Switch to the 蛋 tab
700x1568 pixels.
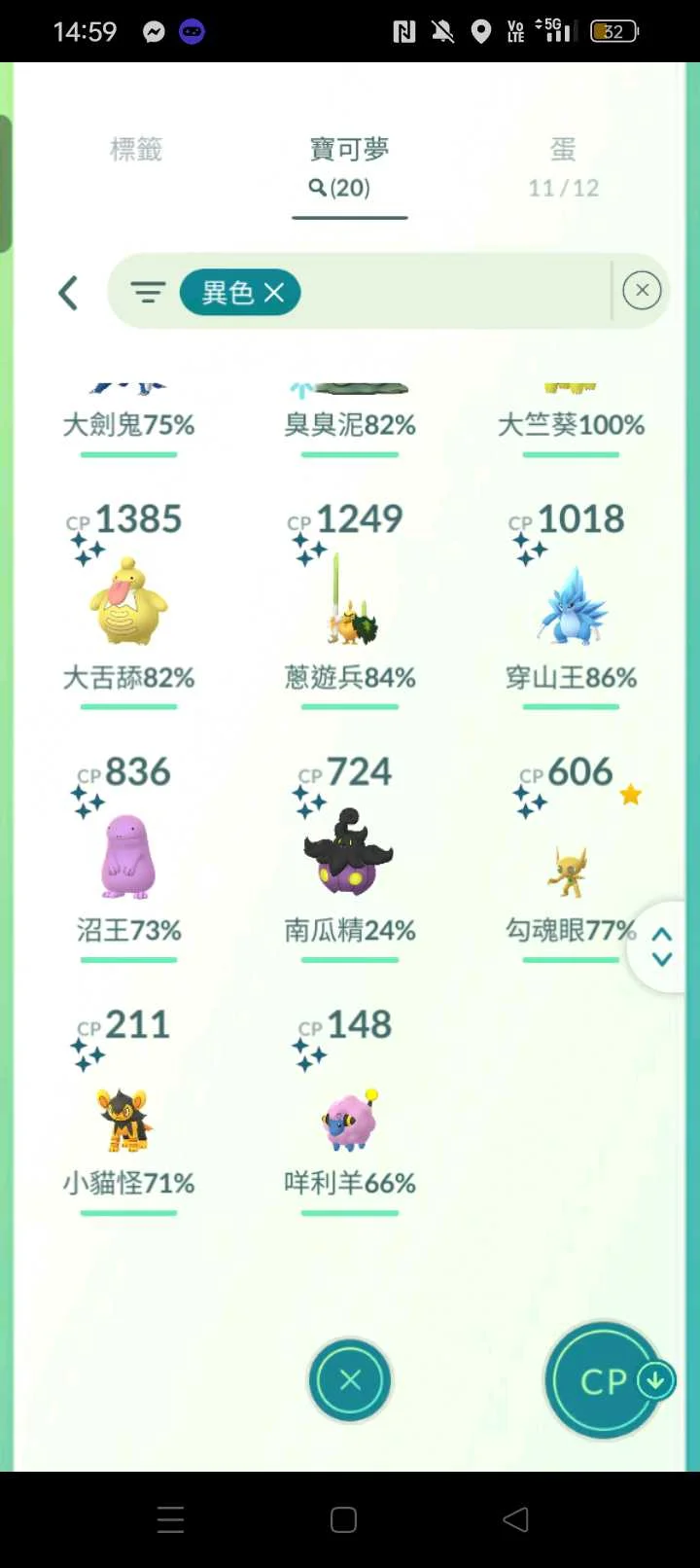coord(563,165)
